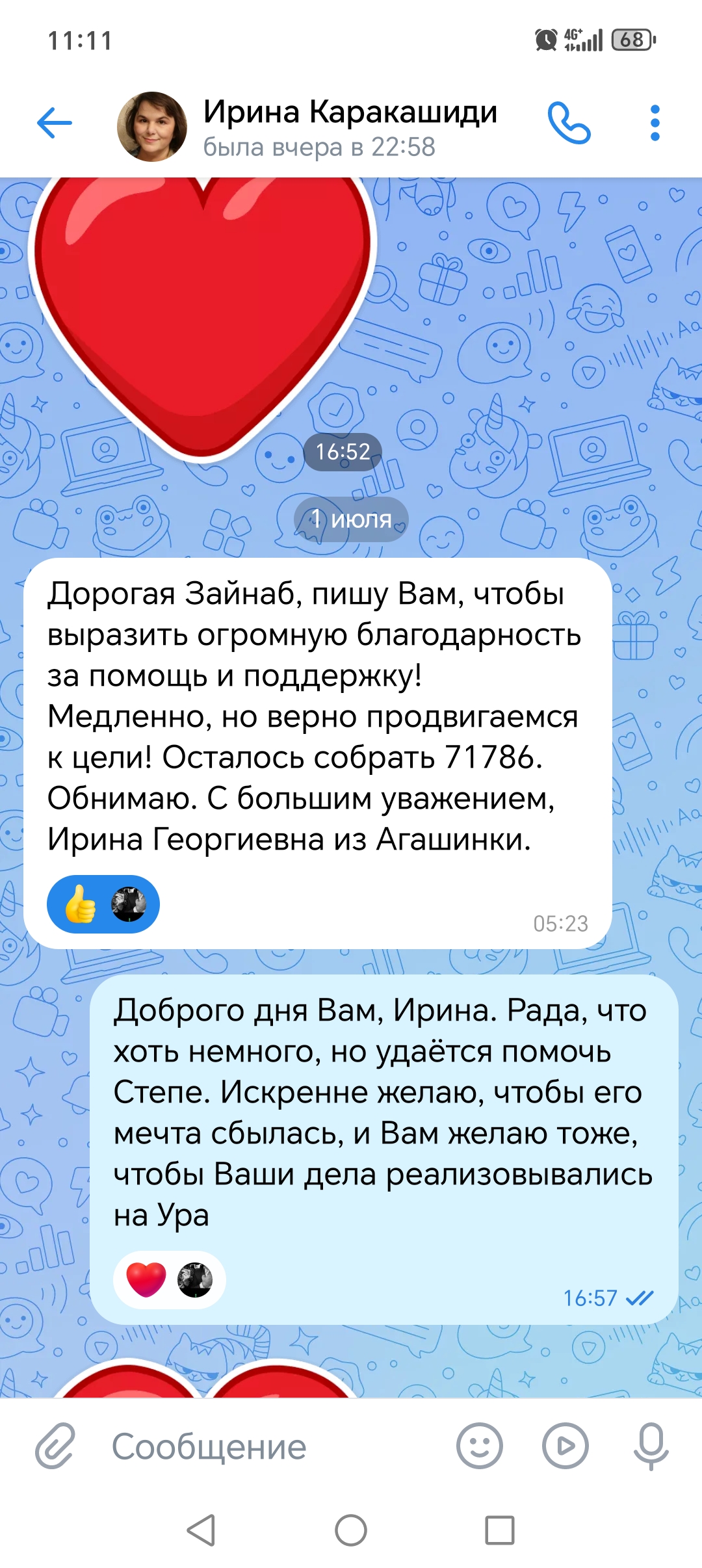Tap the heart reaction on the reply message
702x1568 pixels.
tap(170, 1280)
